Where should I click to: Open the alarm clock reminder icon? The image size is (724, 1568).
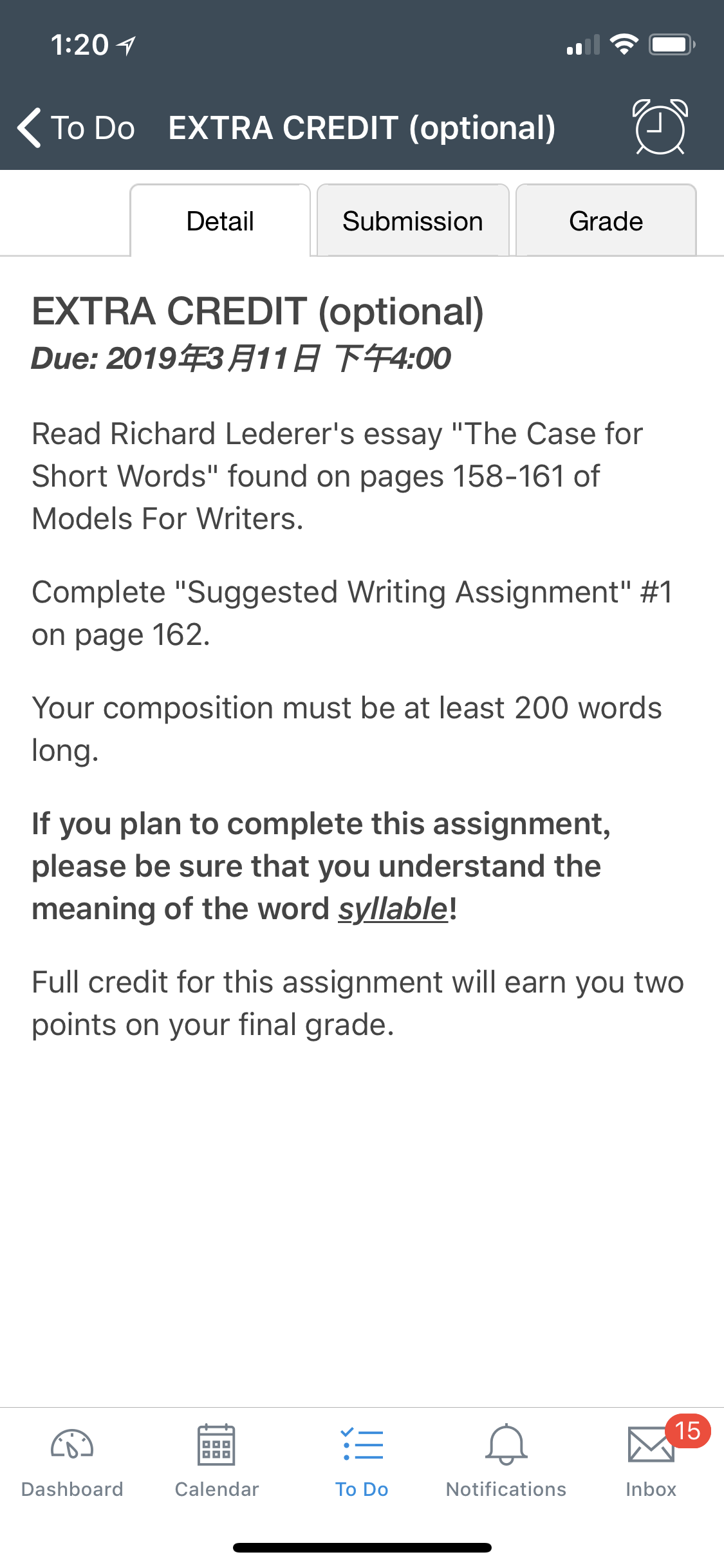click(660, 127)
